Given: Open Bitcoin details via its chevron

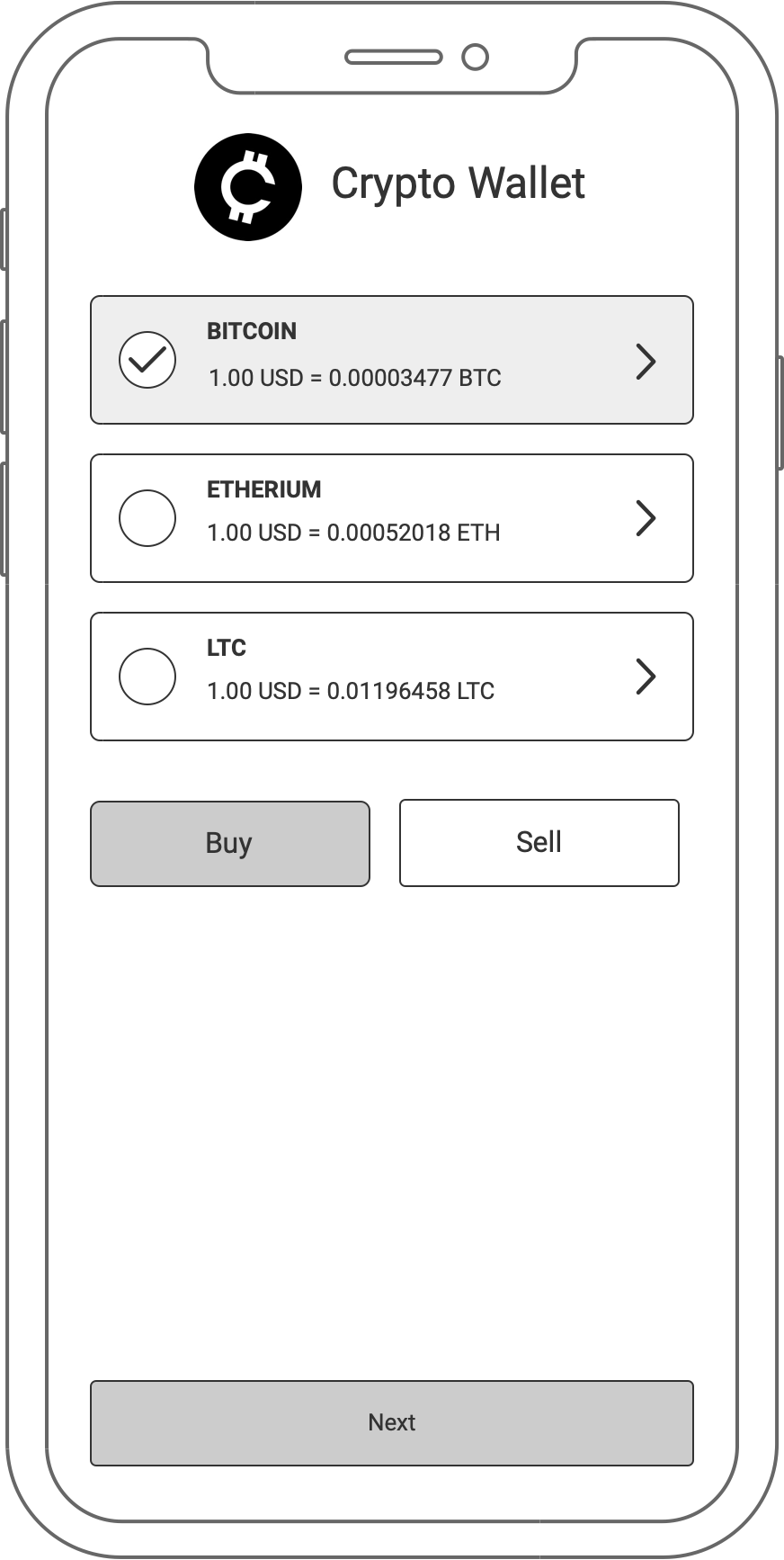Looking at the screenshot, I should click(x=646, y=361).
